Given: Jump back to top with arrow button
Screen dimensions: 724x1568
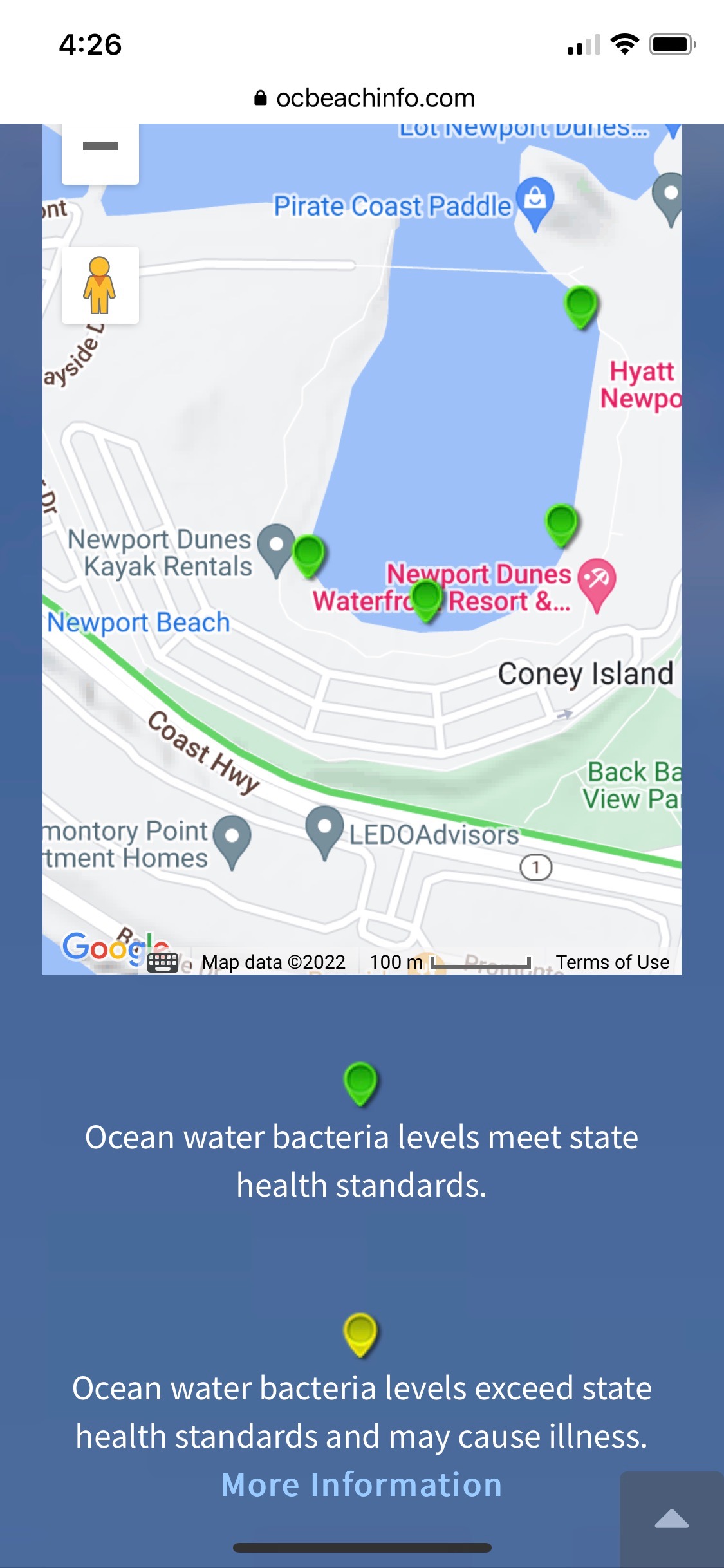Looking at the screenshot, I should 671,1519.
